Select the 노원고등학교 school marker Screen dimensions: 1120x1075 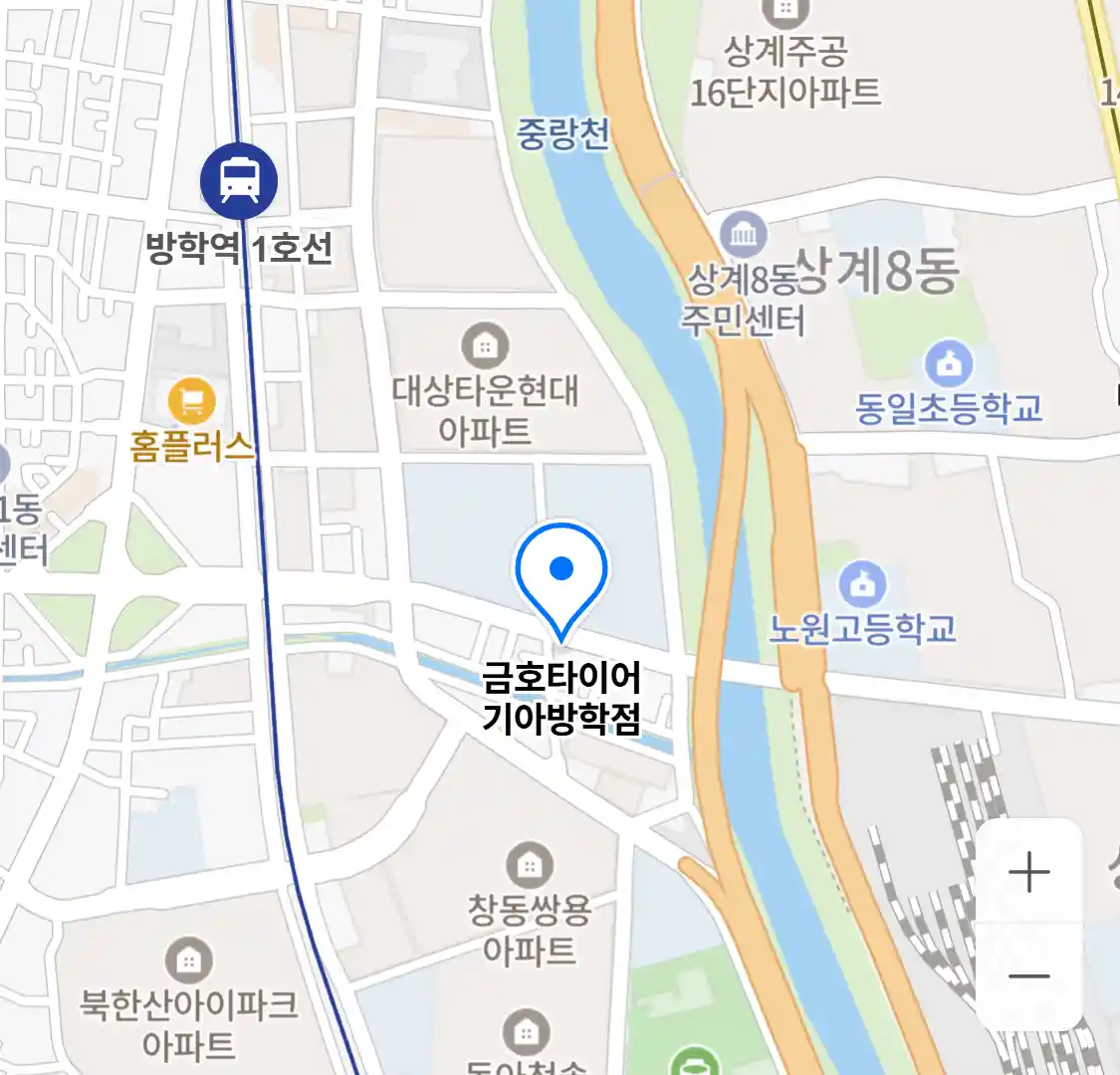(x=862, y=585)
